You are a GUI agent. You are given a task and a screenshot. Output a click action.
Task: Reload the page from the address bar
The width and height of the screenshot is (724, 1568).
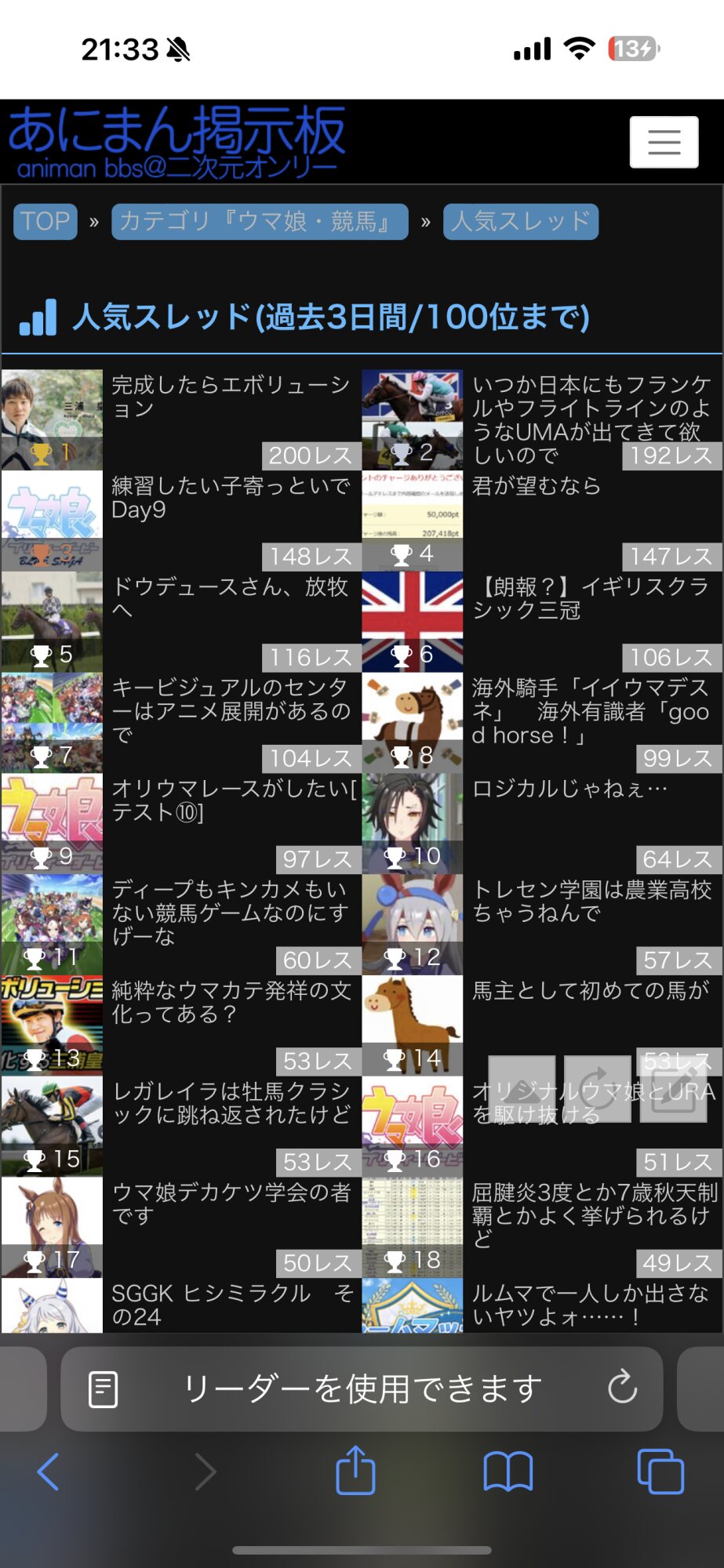622,1388
